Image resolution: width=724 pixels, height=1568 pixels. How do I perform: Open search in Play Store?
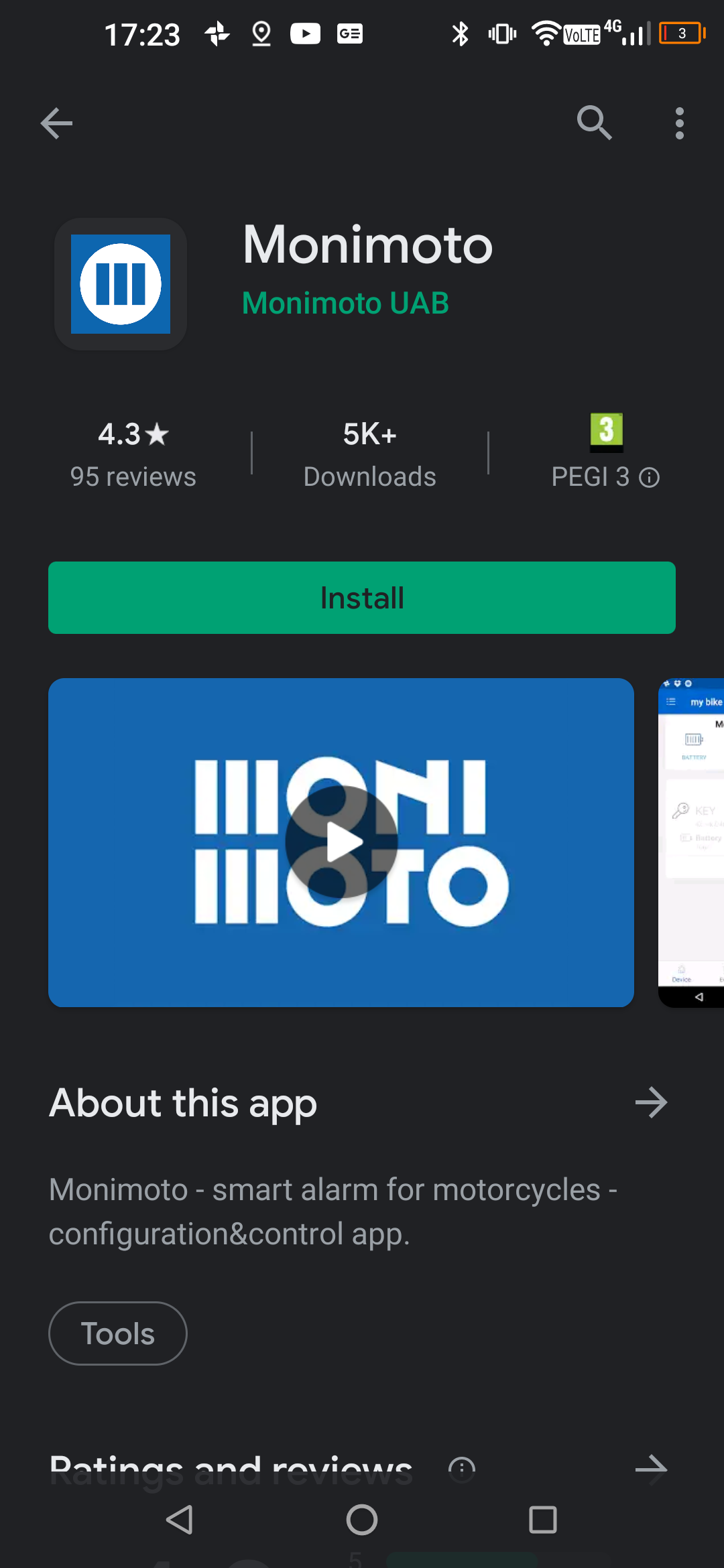point(594,123)
